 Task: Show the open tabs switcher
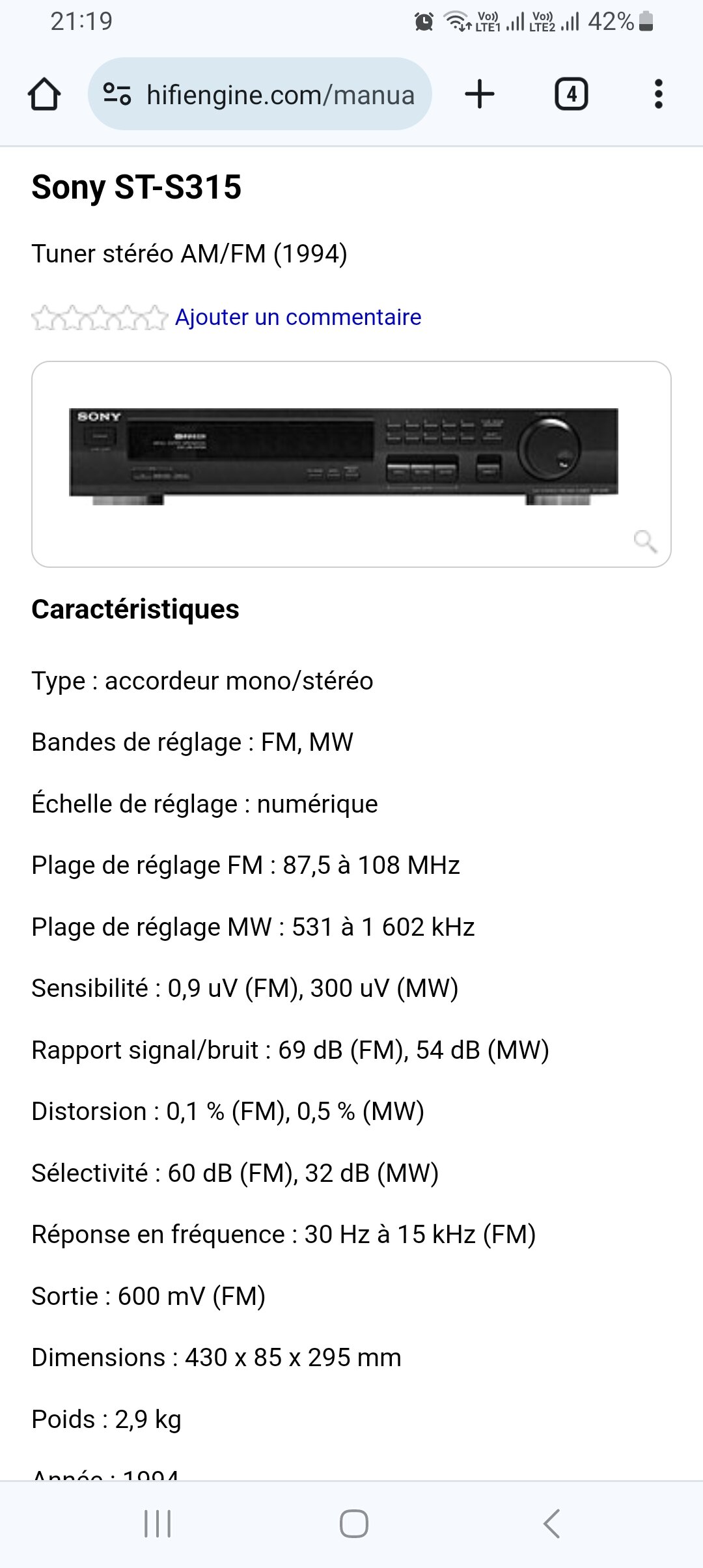[x=571, y=94]
